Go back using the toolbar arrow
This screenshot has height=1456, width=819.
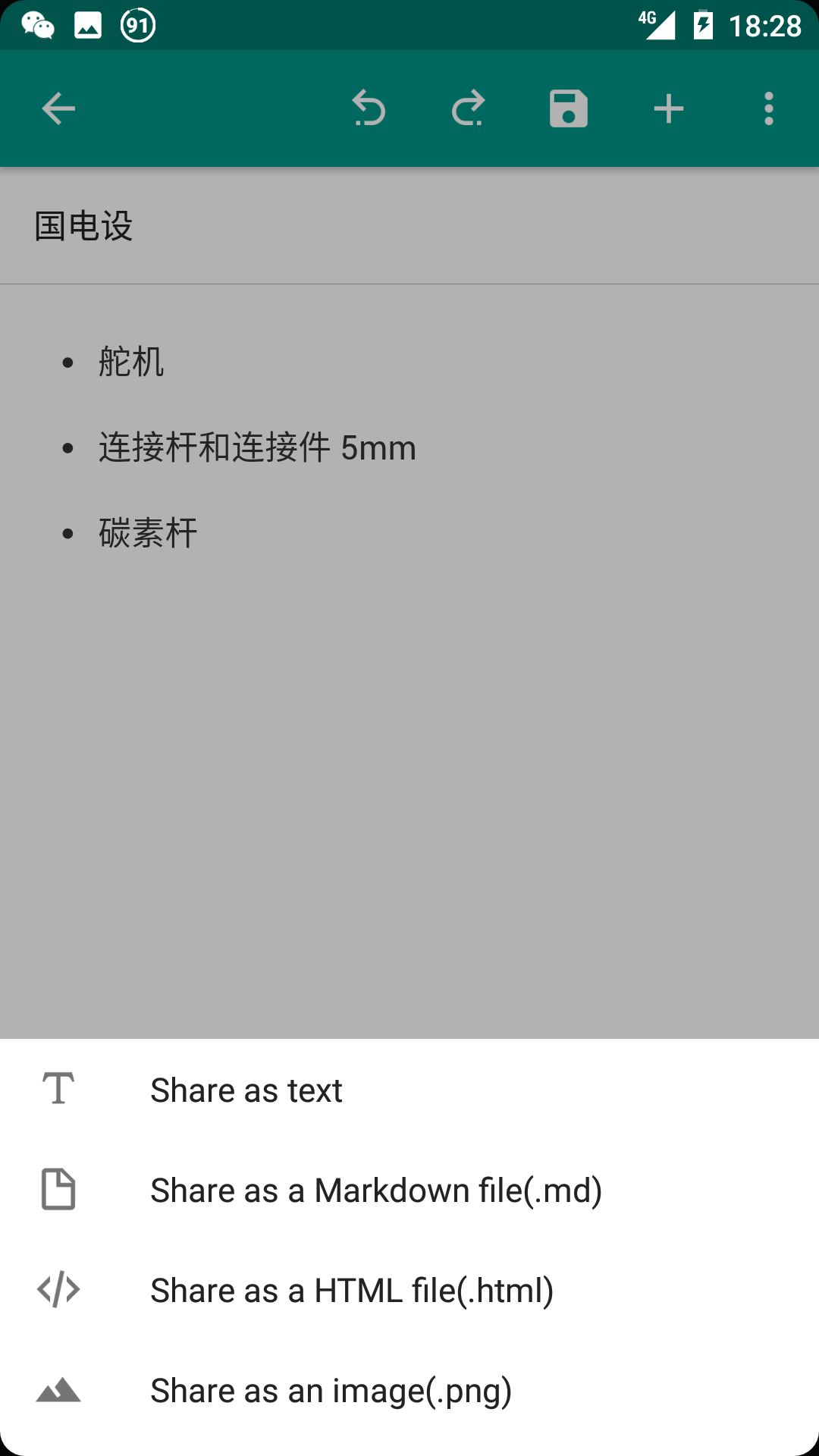[58, 109]
